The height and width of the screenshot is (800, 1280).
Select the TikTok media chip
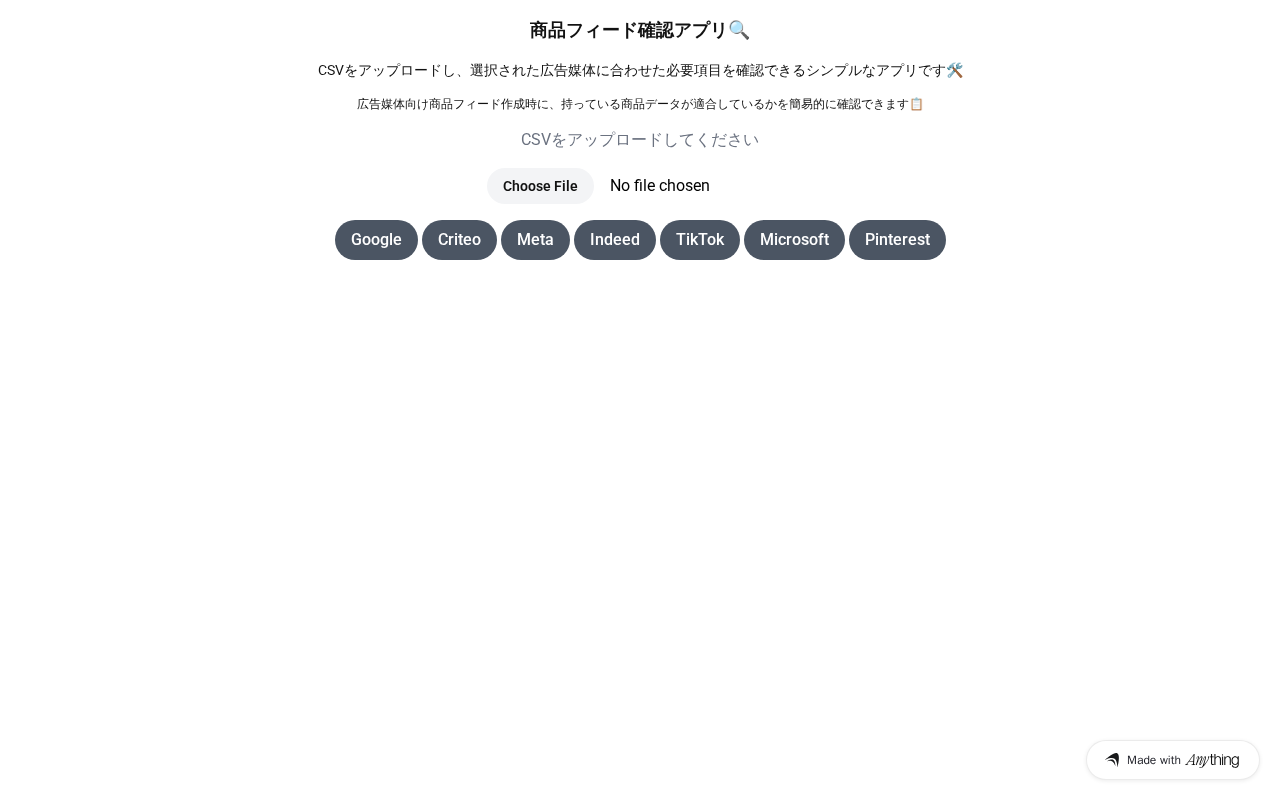pos(699,240)
